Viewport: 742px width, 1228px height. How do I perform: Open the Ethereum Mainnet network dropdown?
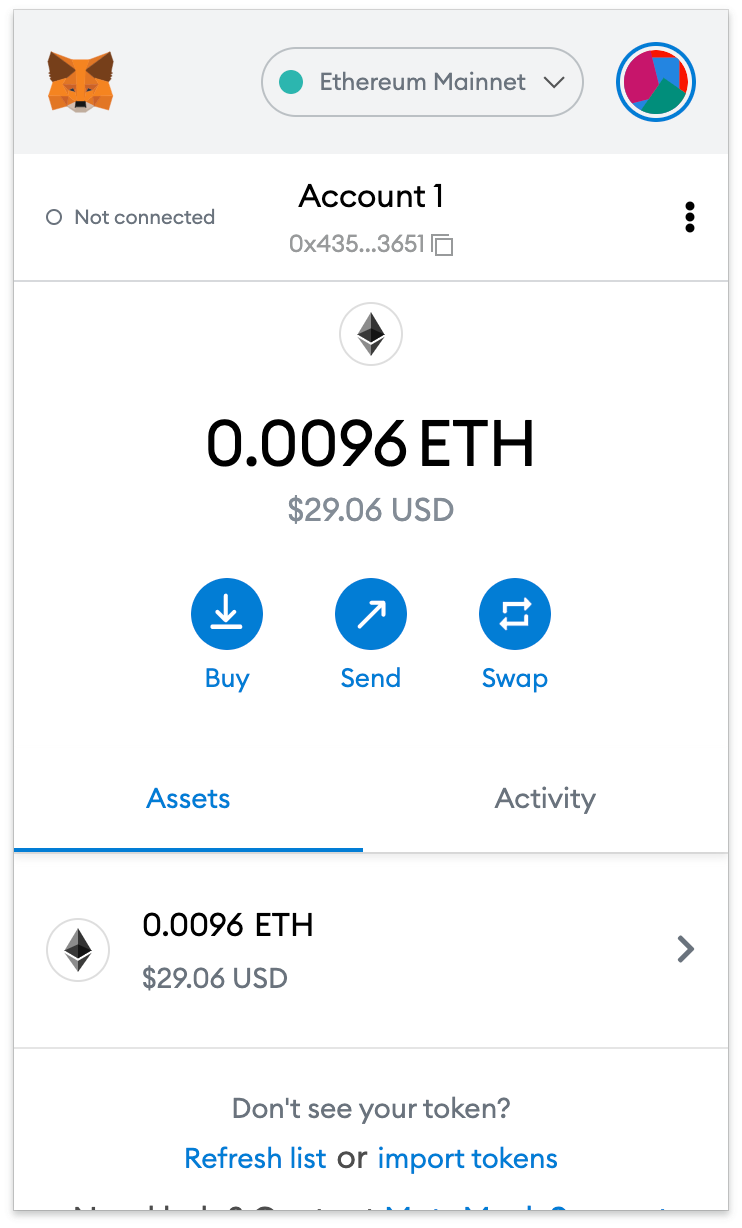point(422,82)
